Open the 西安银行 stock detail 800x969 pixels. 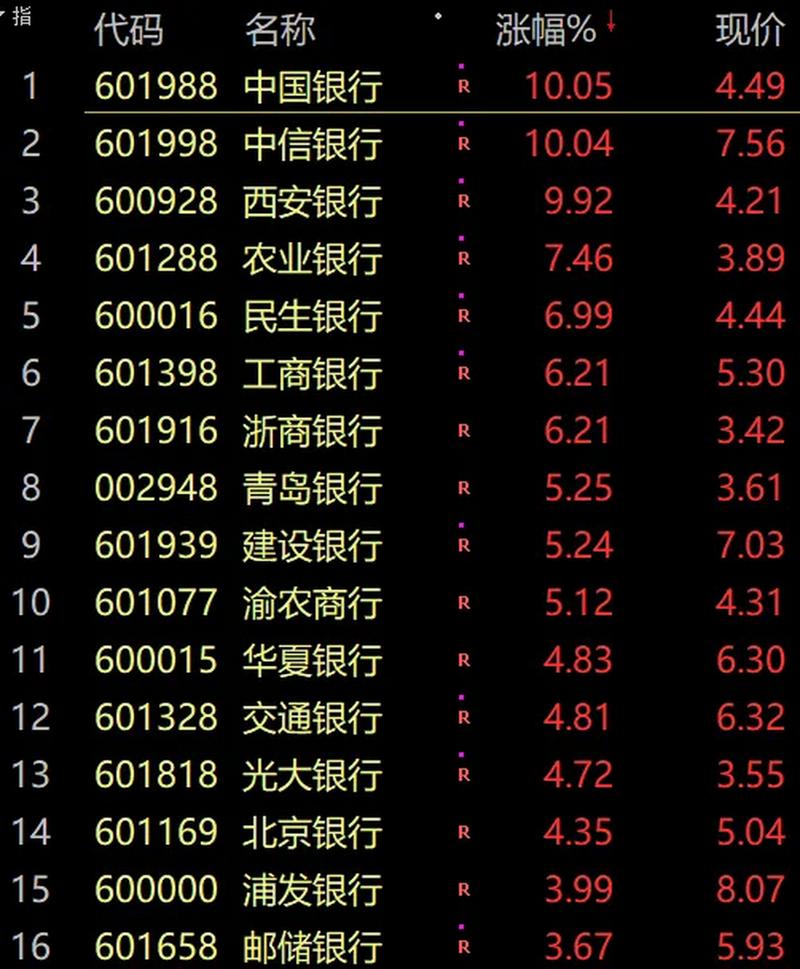[x=312, y=201]
